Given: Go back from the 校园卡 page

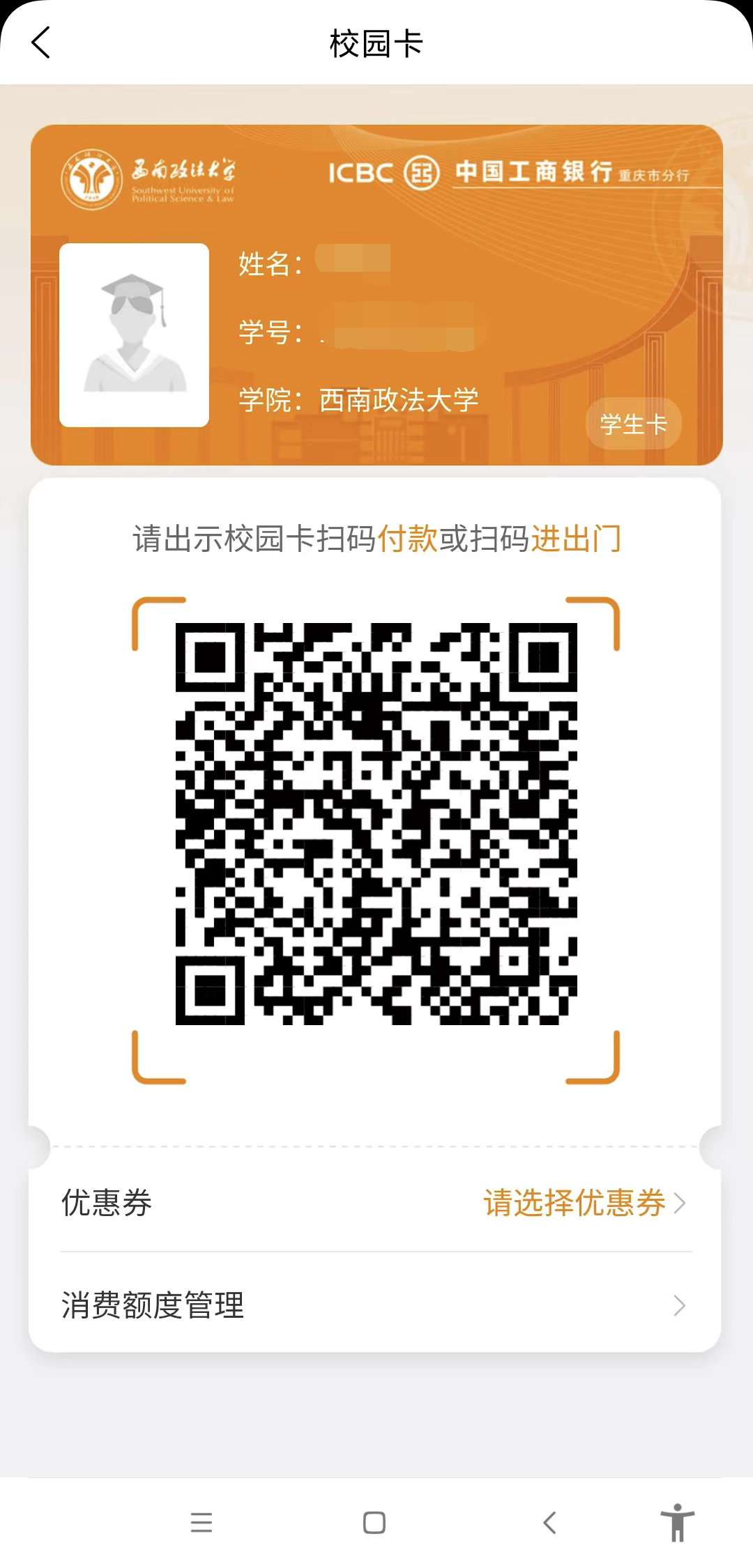Looking at the screenshot, I should point(41,43).
